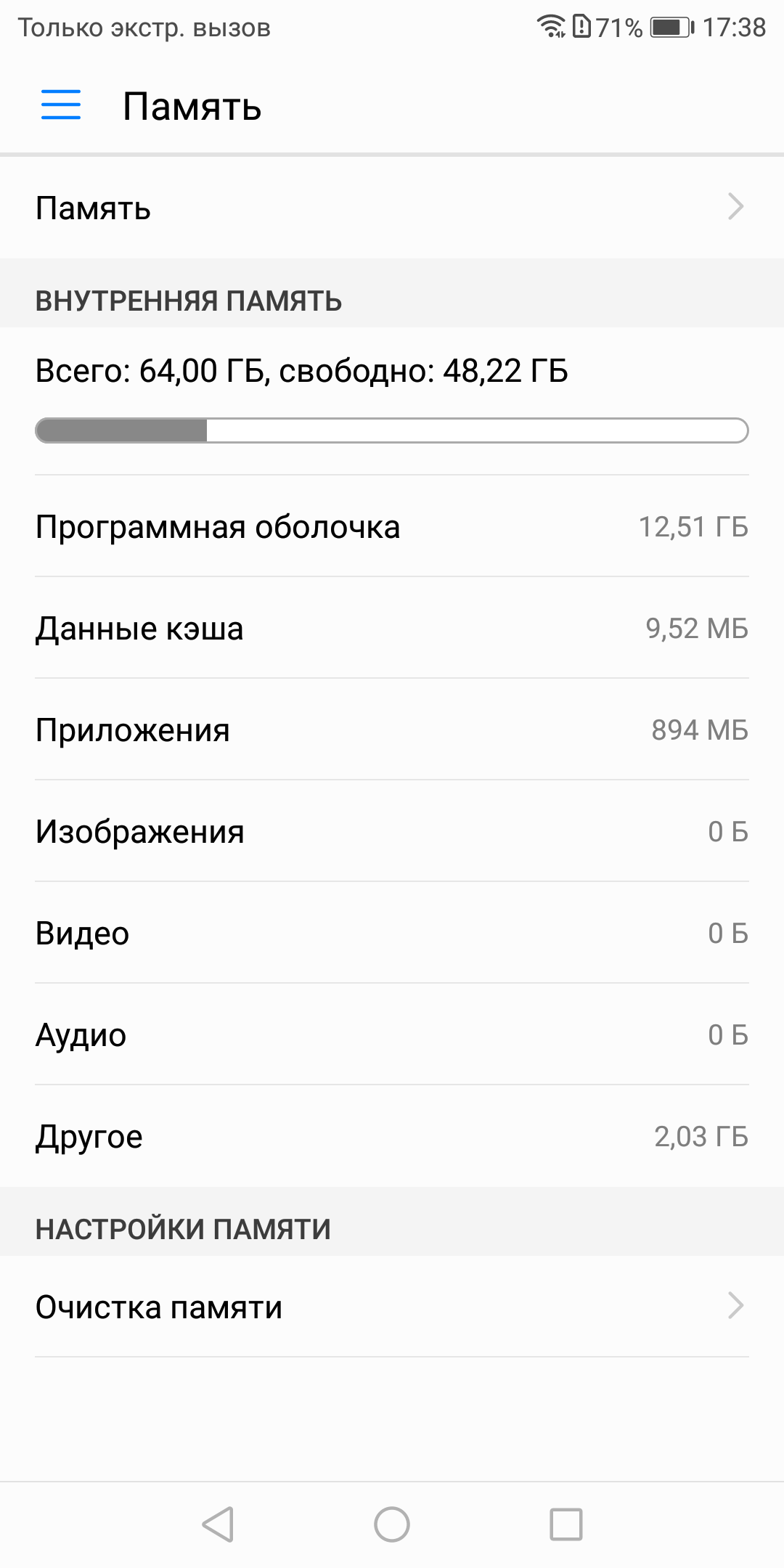
Task: Open the Память row at the top
Action: [x=392, y=208]
